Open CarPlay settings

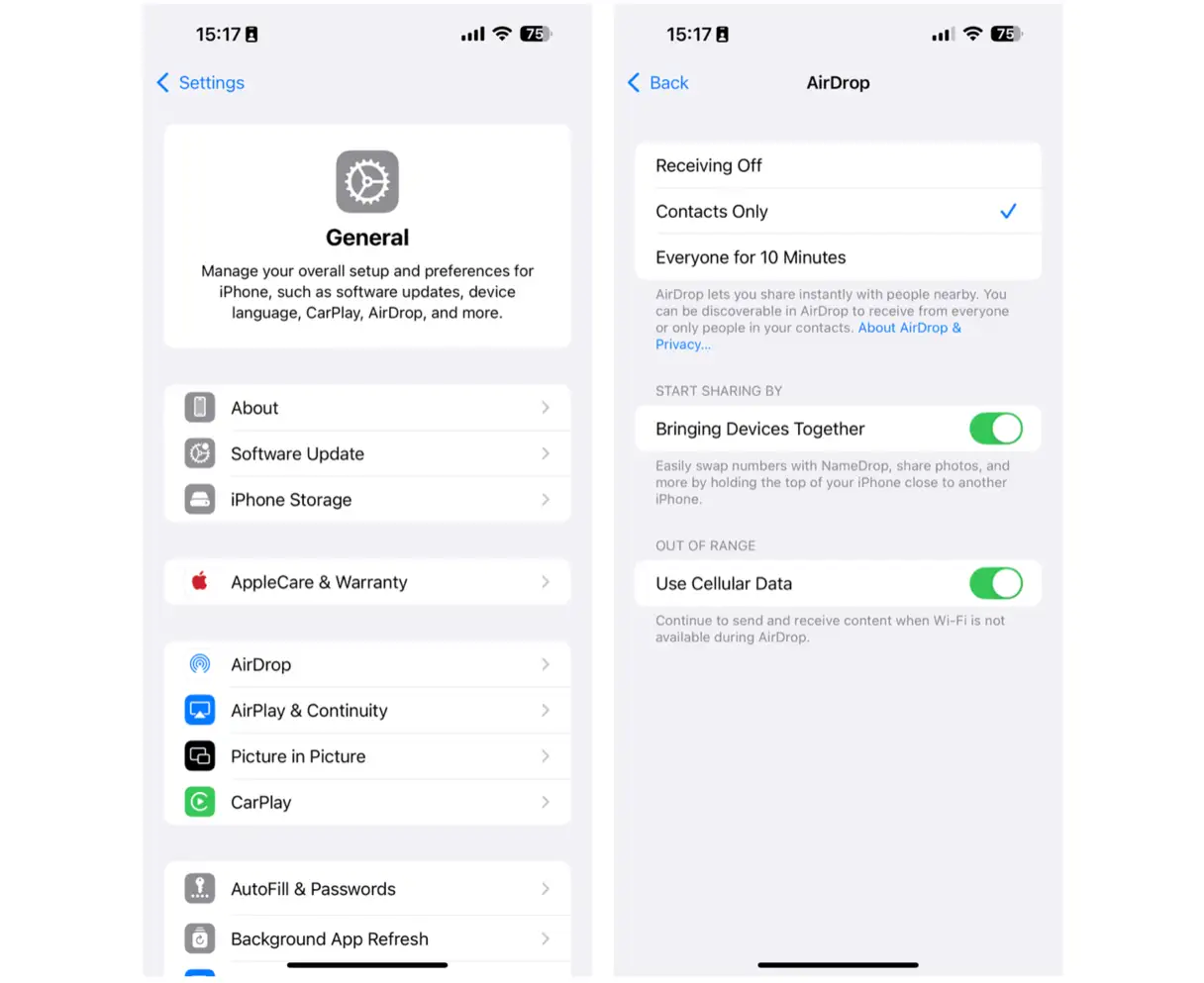coord(366,802)
